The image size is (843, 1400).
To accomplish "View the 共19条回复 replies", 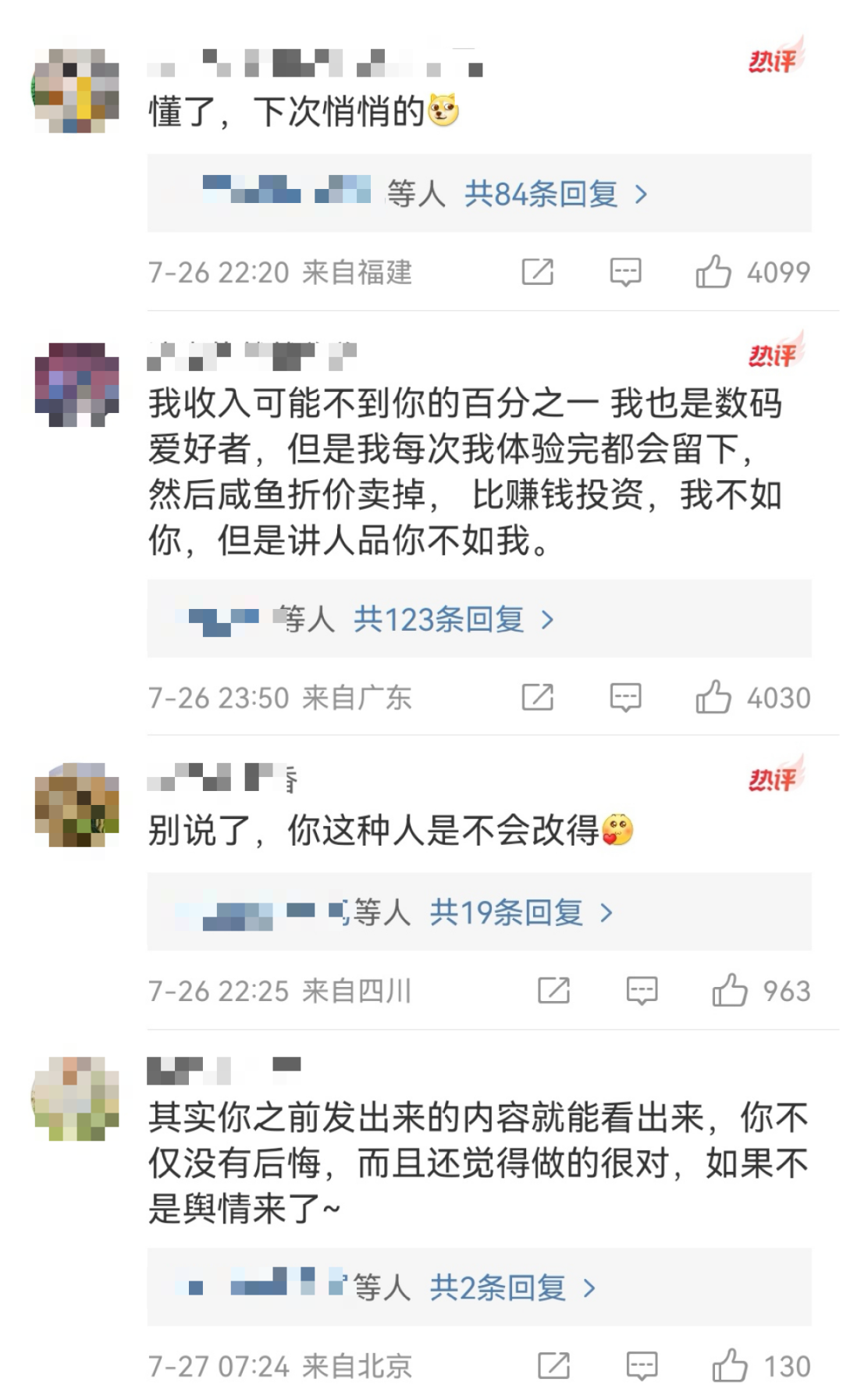I will tap(521, 912).
